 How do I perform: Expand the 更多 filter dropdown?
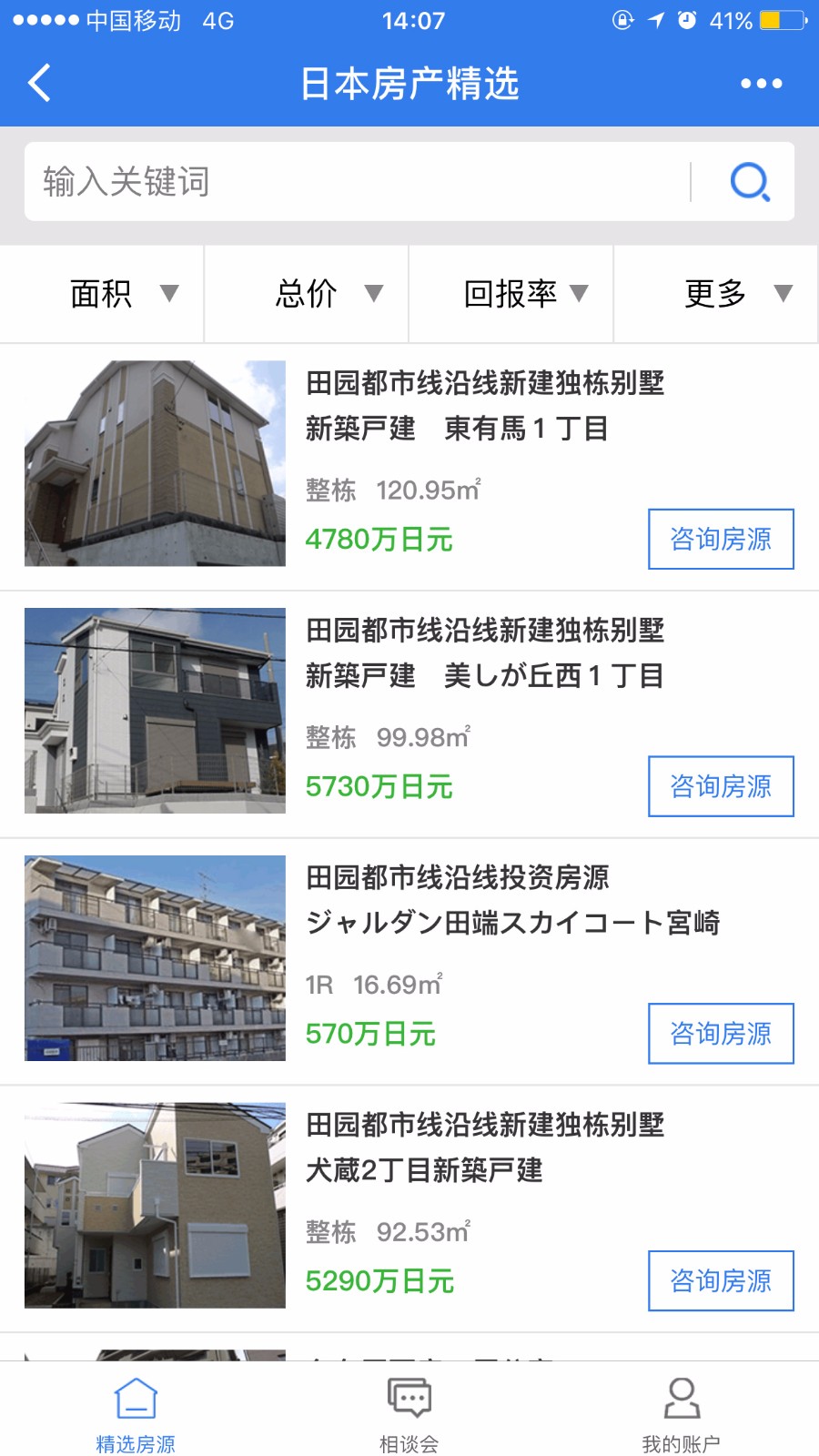click(x=716, y=294)
